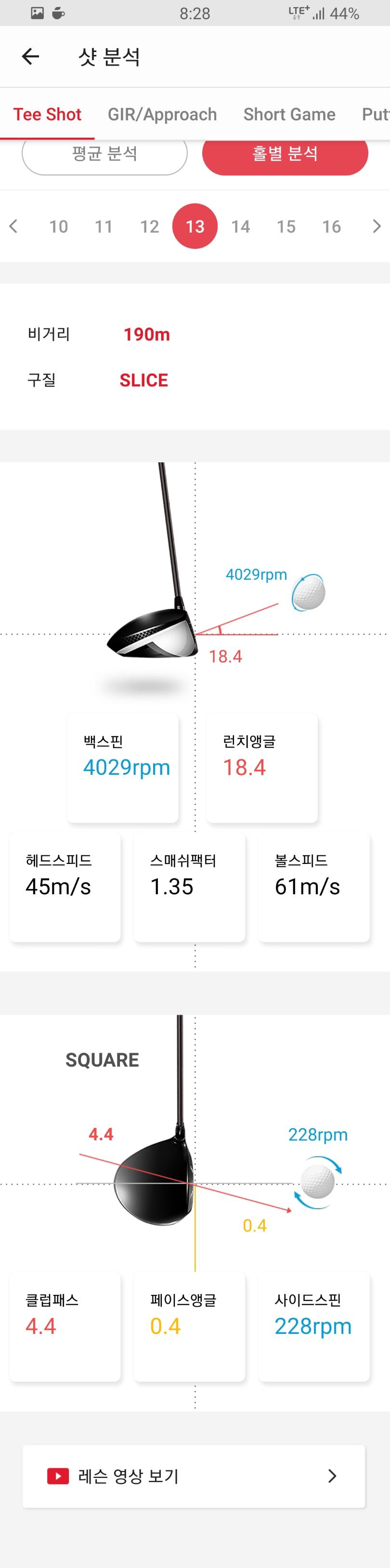Select 홀별 분석 view

click(x=285, y=155)
